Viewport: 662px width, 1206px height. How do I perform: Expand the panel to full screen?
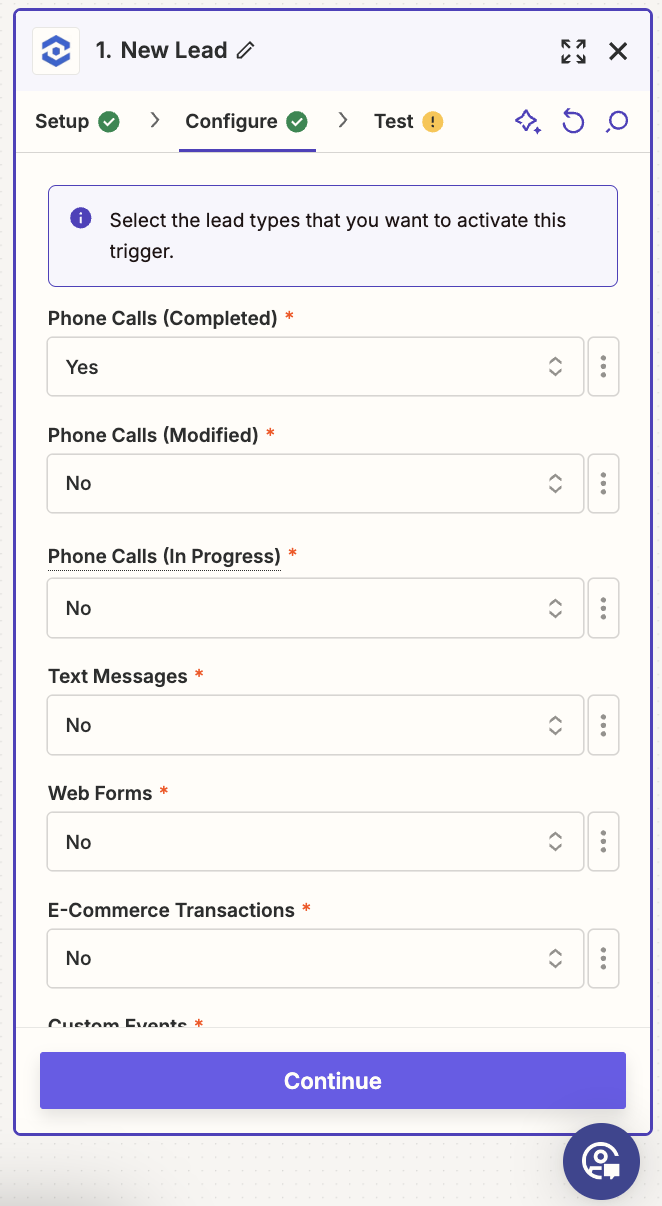click(x=573, y=52)
